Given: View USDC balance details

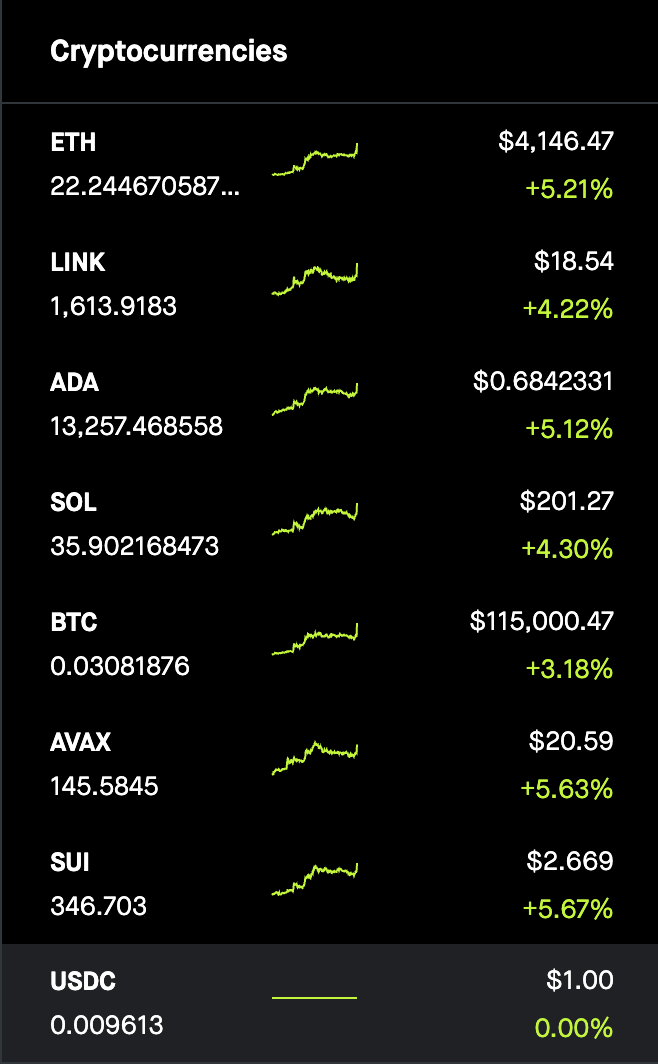Looking at the screenshot, I should click(329, 1003).
